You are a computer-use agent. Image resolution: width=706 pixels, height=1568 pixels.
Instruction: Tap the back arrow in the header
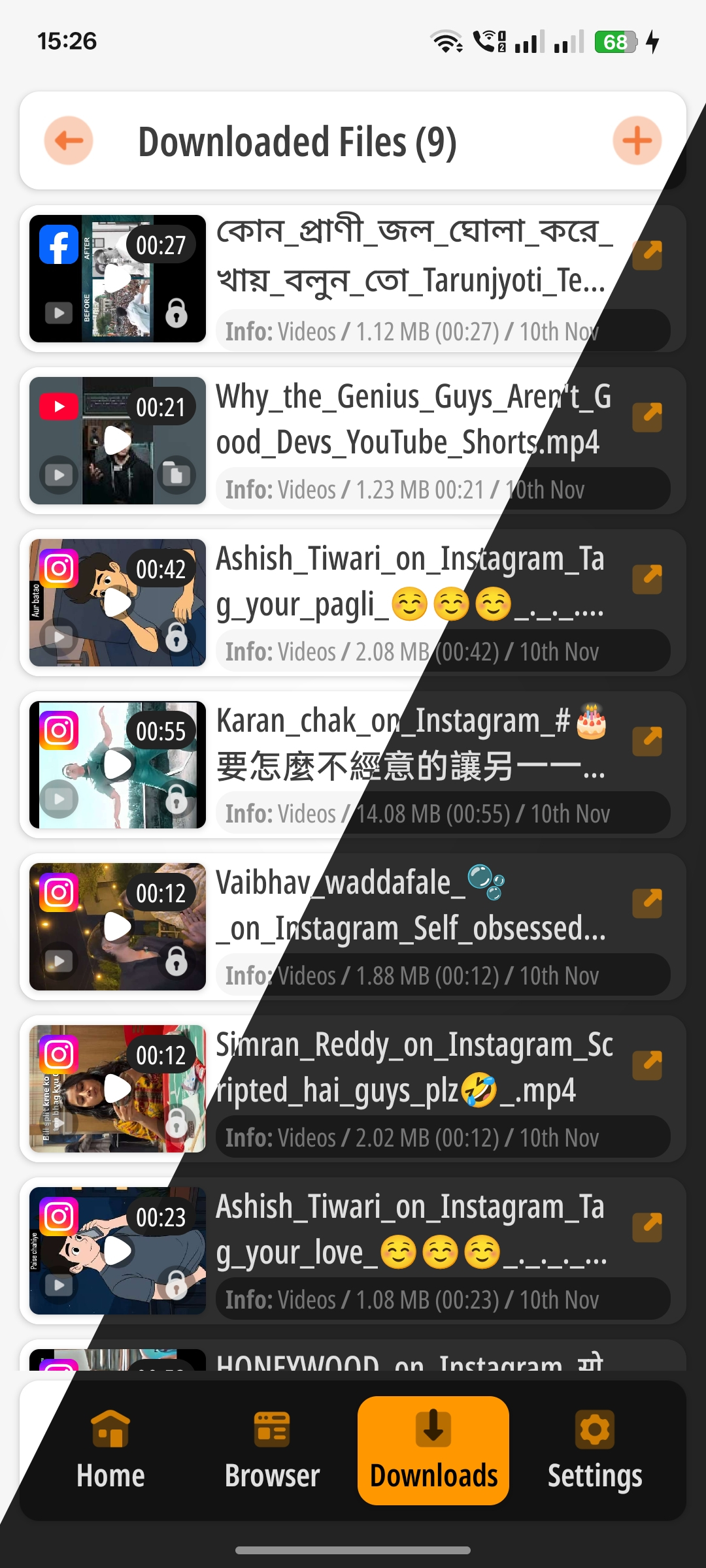tap(67, 140)
